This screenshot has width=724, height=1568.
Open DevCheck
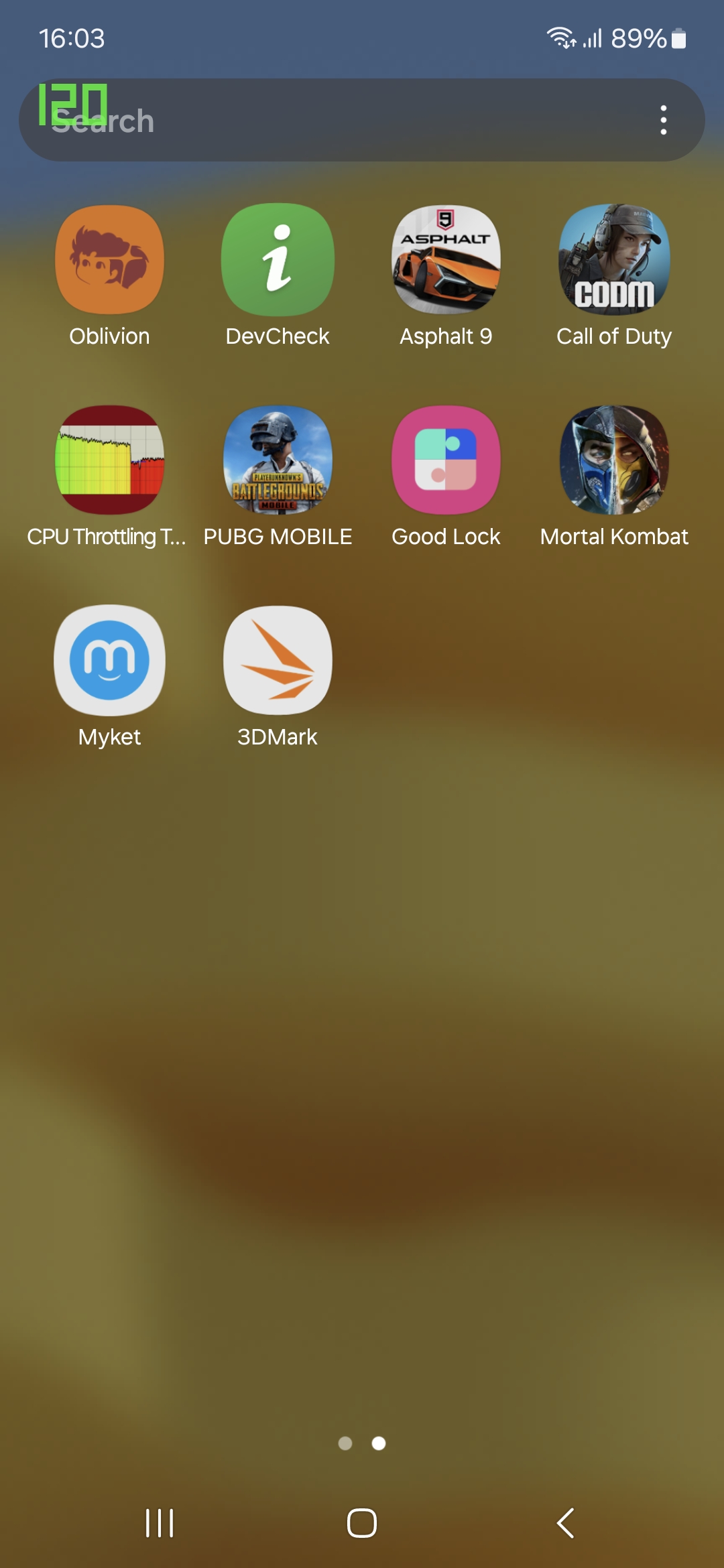(x=278, y=260)
